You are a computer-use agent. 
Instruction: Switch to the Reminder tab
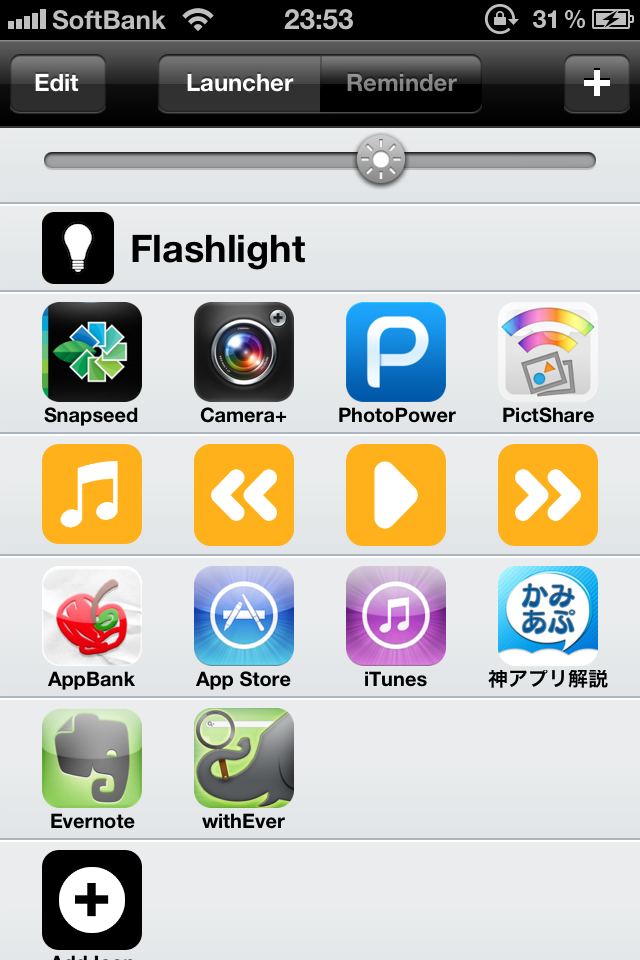[401, 83]
